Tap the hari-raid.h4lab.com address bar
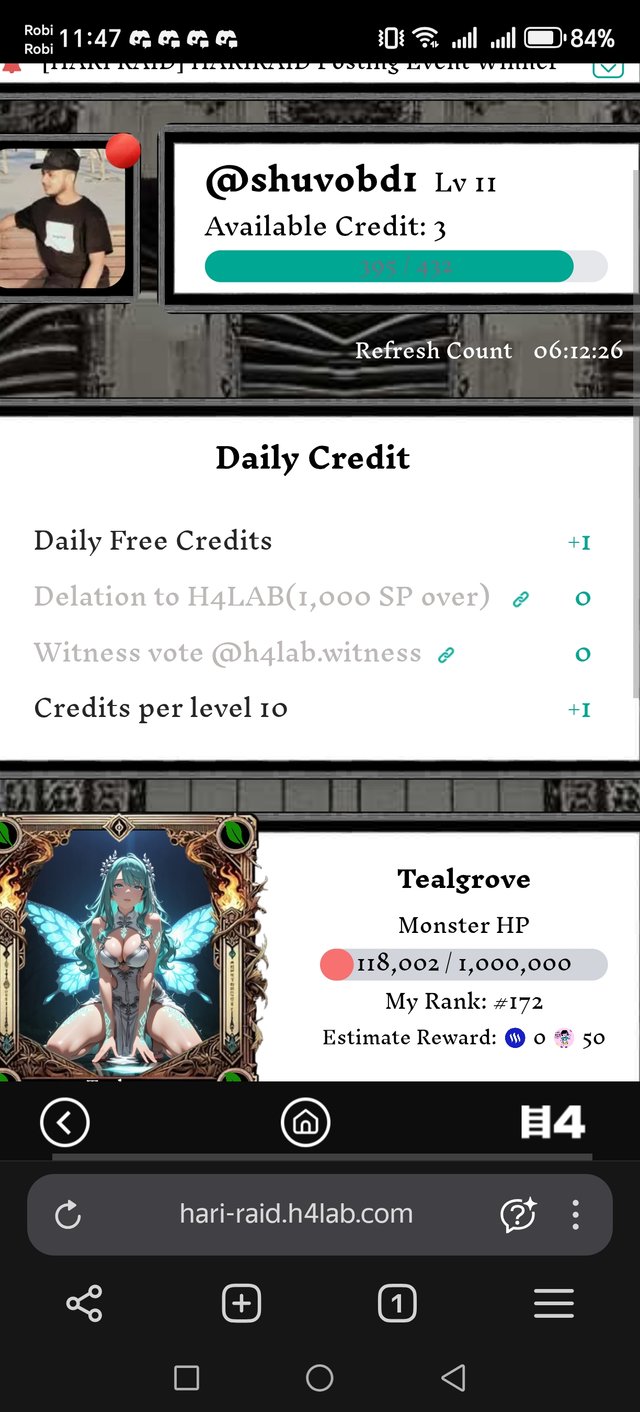 [296, 1214]
